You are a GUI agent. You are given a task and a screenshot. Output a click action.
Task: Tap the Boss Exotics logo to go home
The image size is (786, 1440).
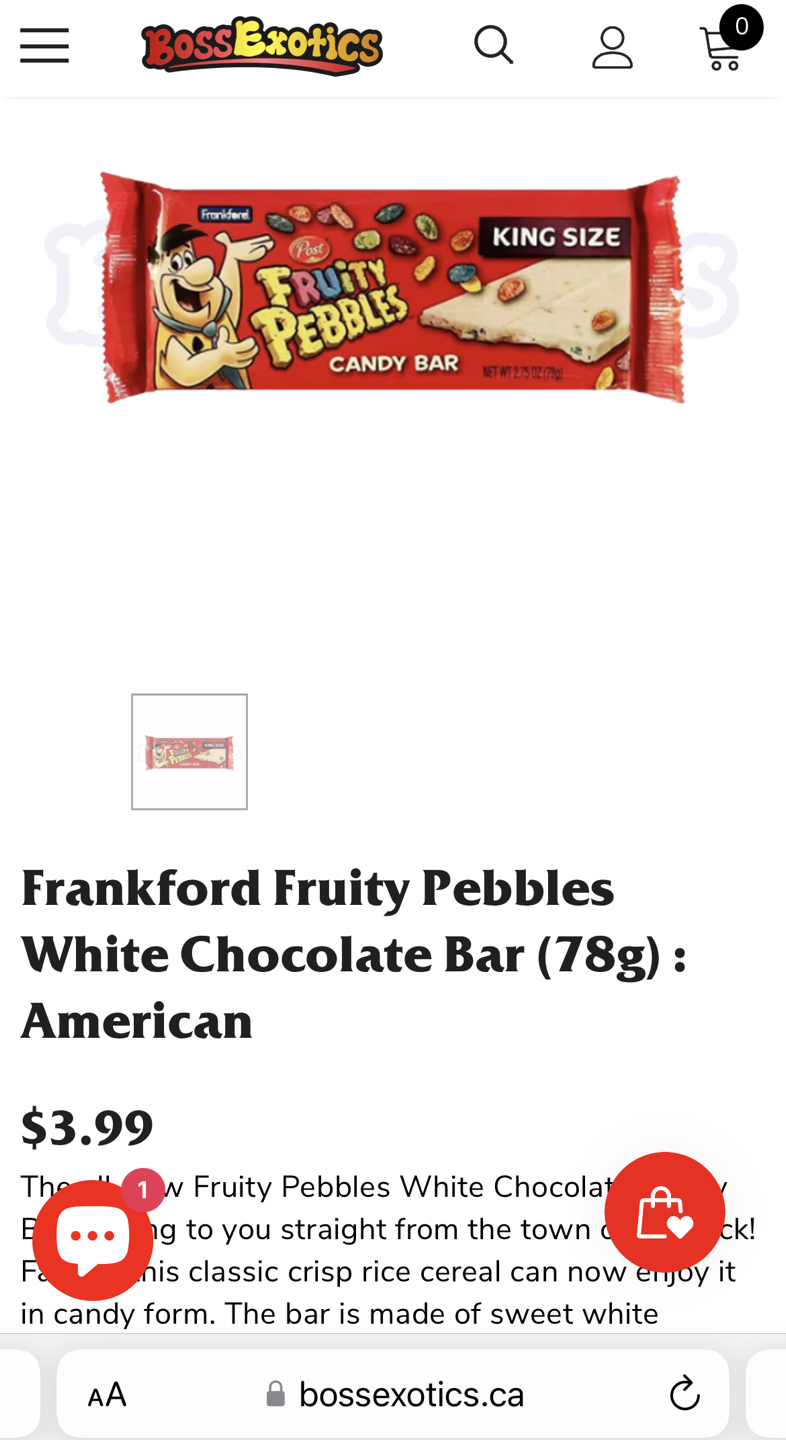tap(262, 46)
